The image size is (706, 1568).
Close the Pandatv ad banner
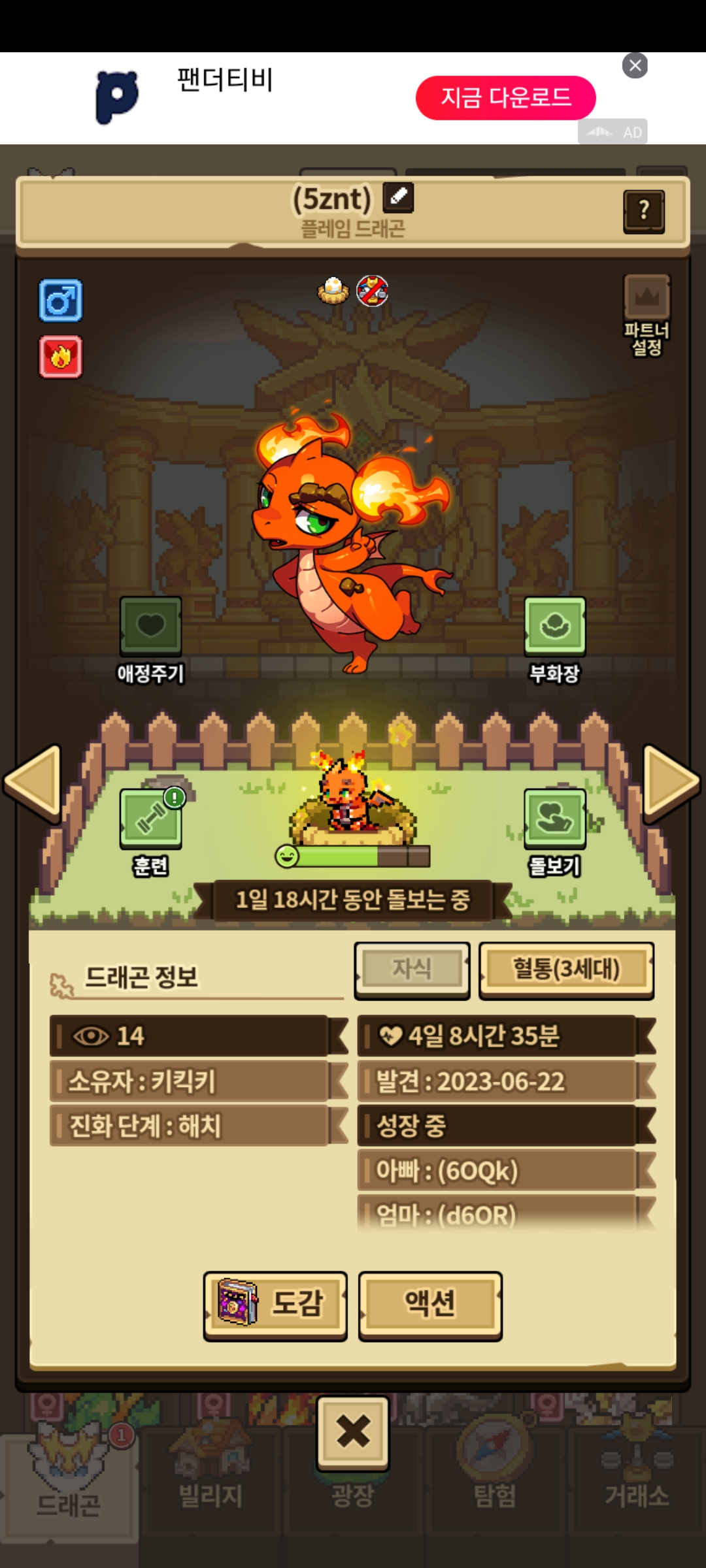click(635, 65)
